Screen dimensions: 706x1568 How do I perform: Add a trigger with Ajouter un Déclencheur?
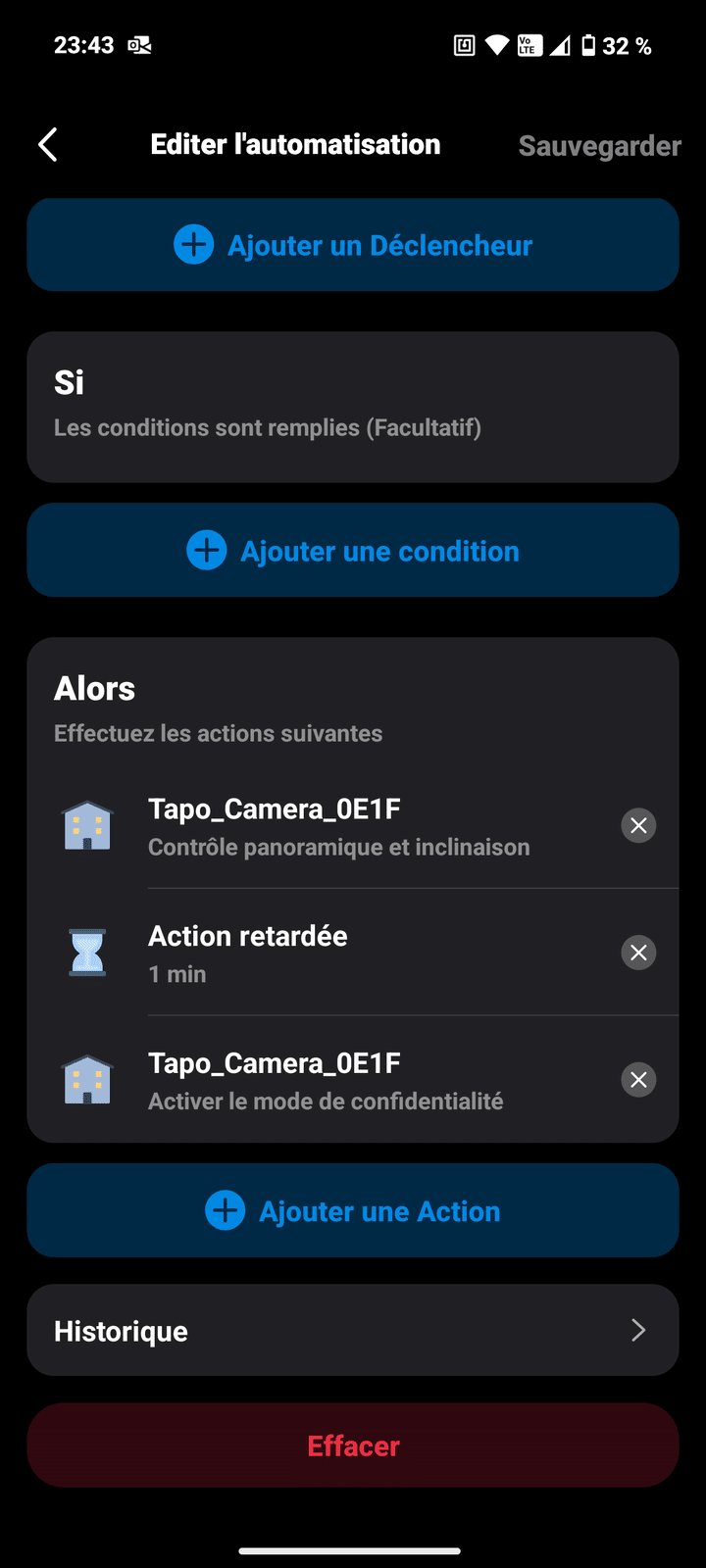[353, 245]
